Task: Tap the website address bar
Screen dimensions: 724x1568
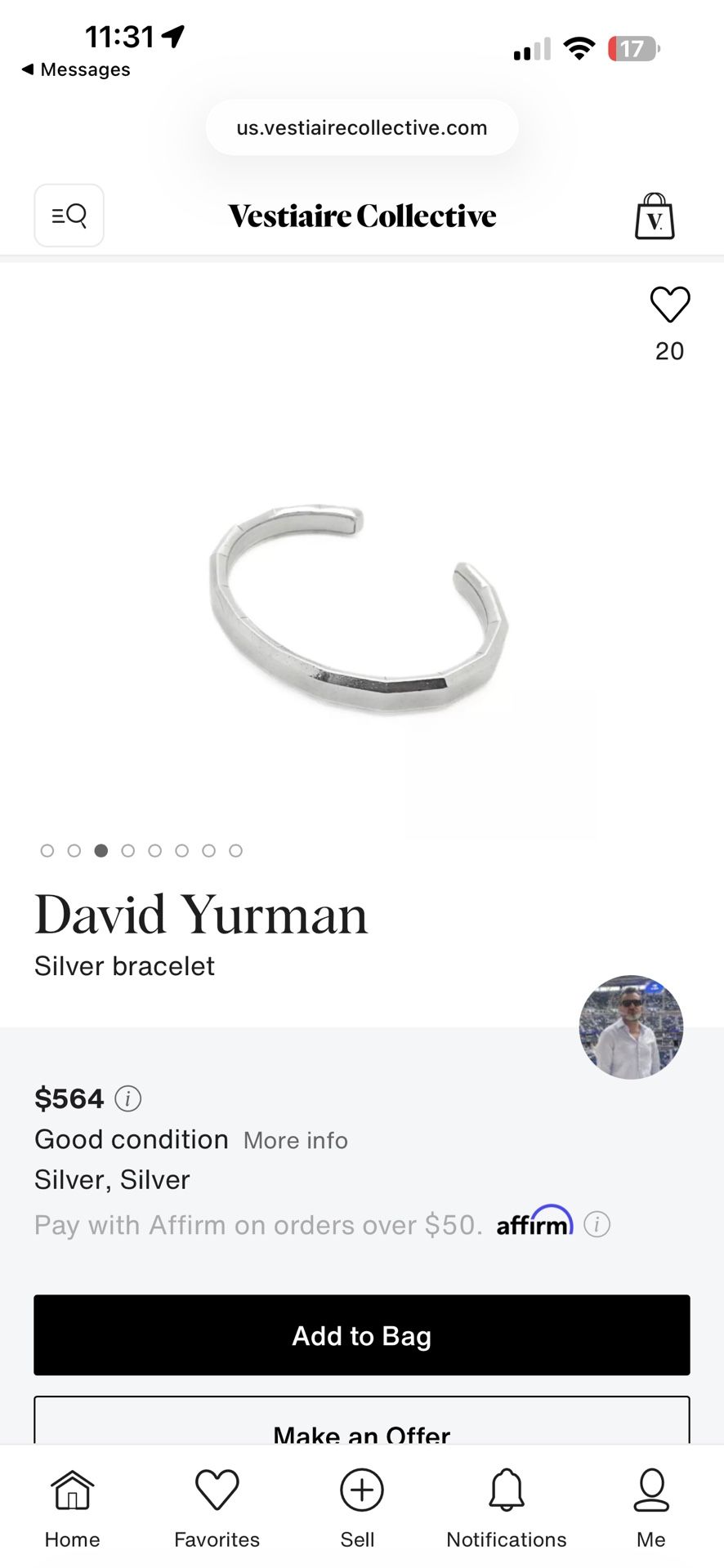Action: (361, 127)
